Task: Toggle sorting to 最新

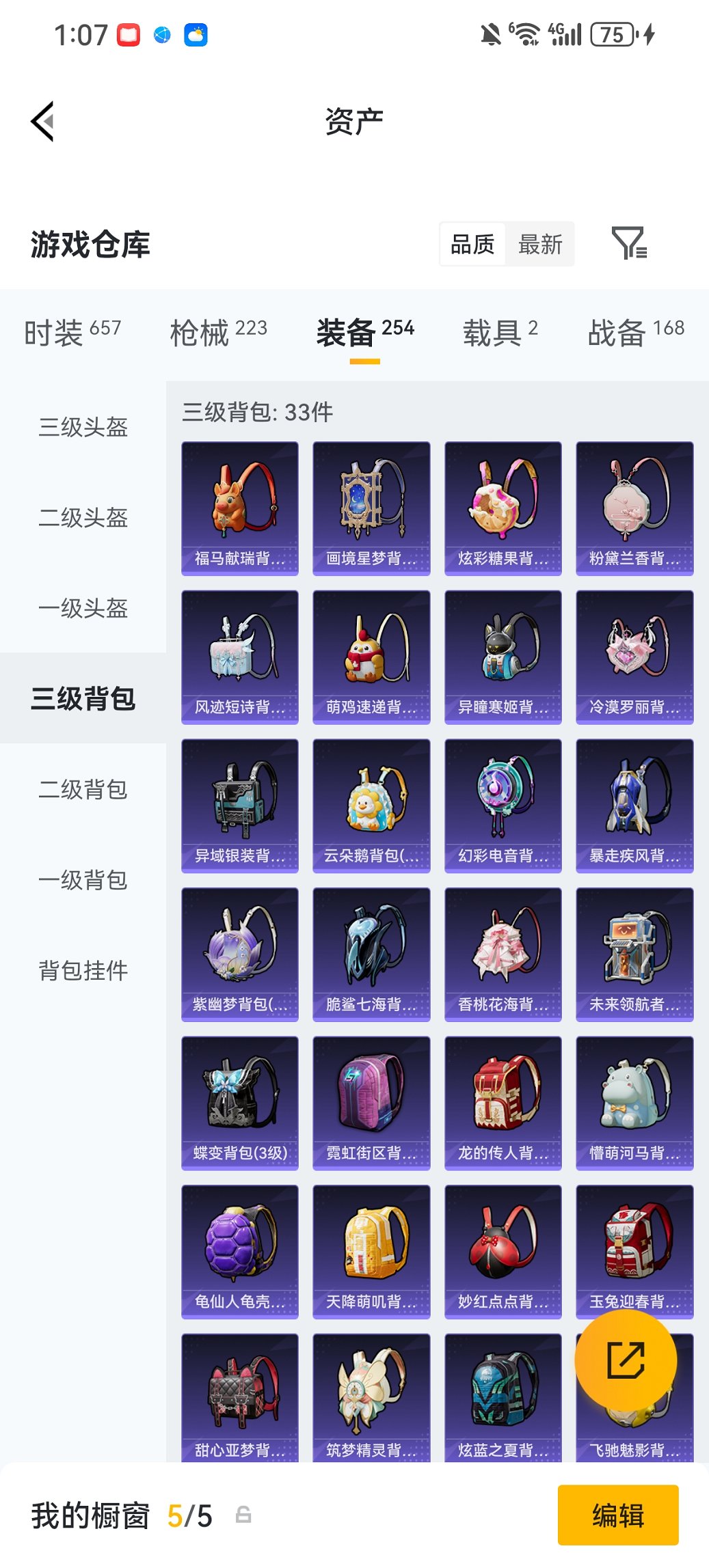Action: coord(540,244)
